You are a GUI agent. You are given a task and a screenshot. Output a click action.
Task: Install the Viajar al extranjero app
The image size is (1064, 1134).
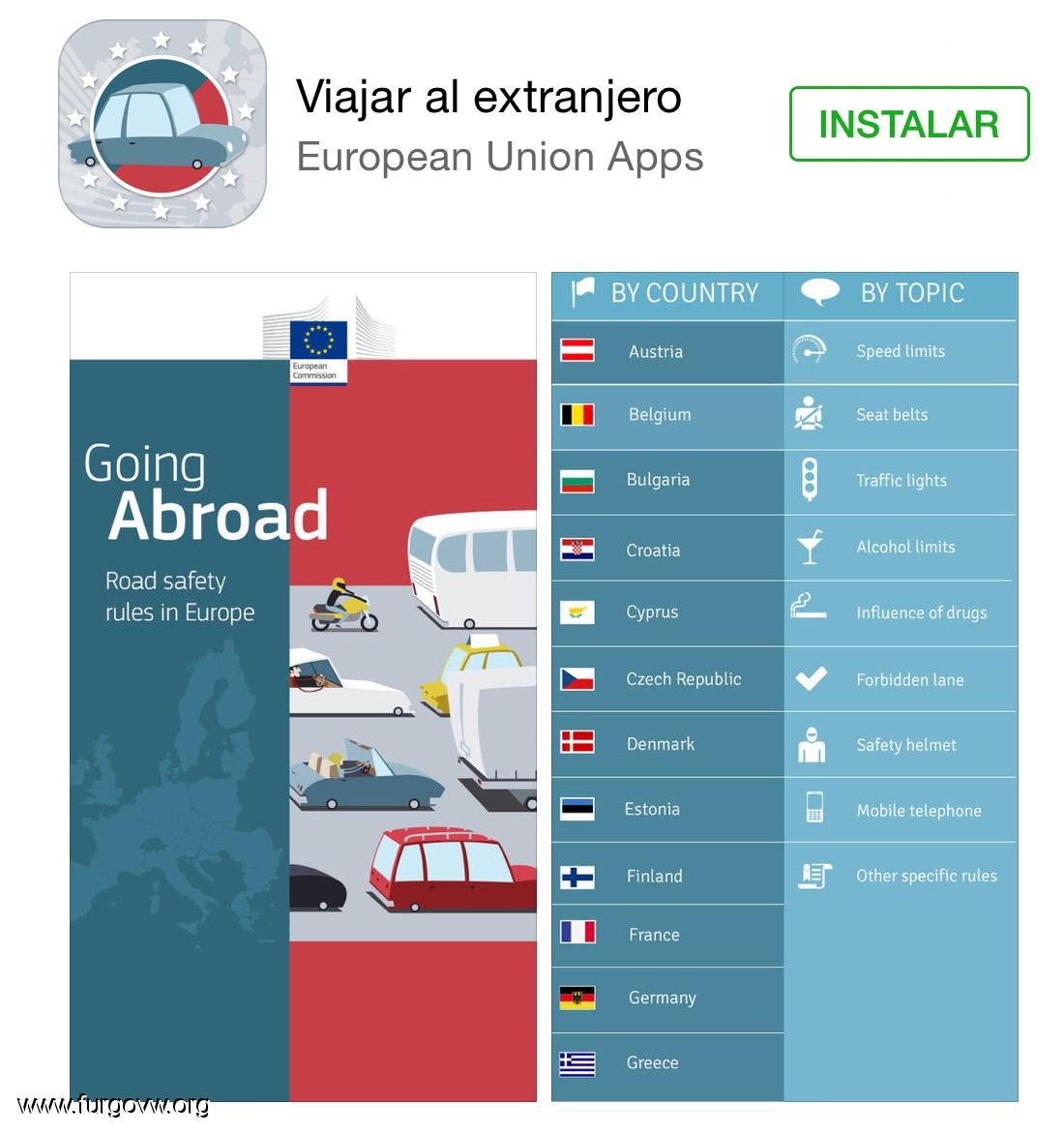tap(908, 124)
